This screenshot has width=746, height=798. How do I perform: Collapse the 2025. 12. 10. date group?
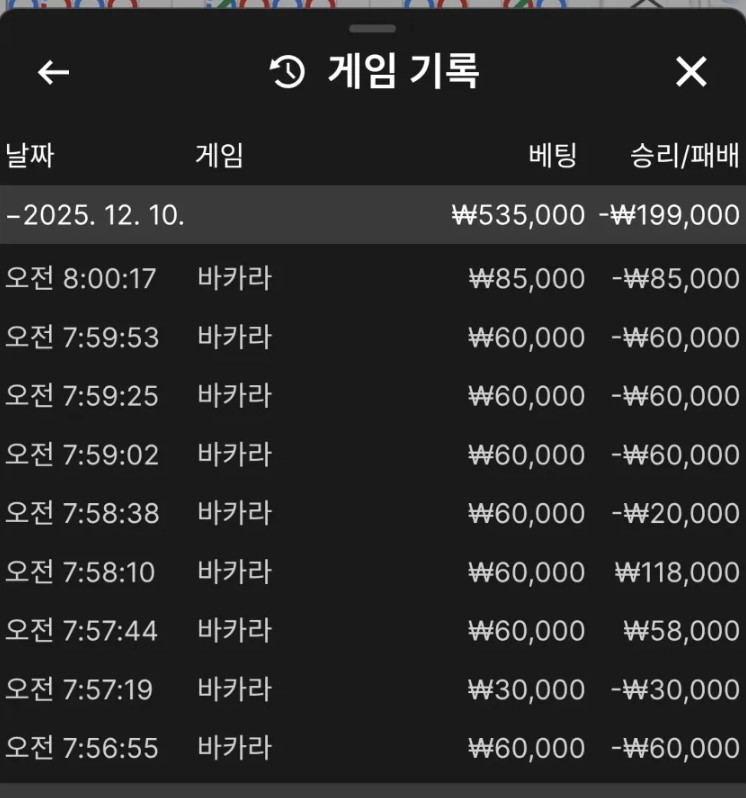[96, 215]
